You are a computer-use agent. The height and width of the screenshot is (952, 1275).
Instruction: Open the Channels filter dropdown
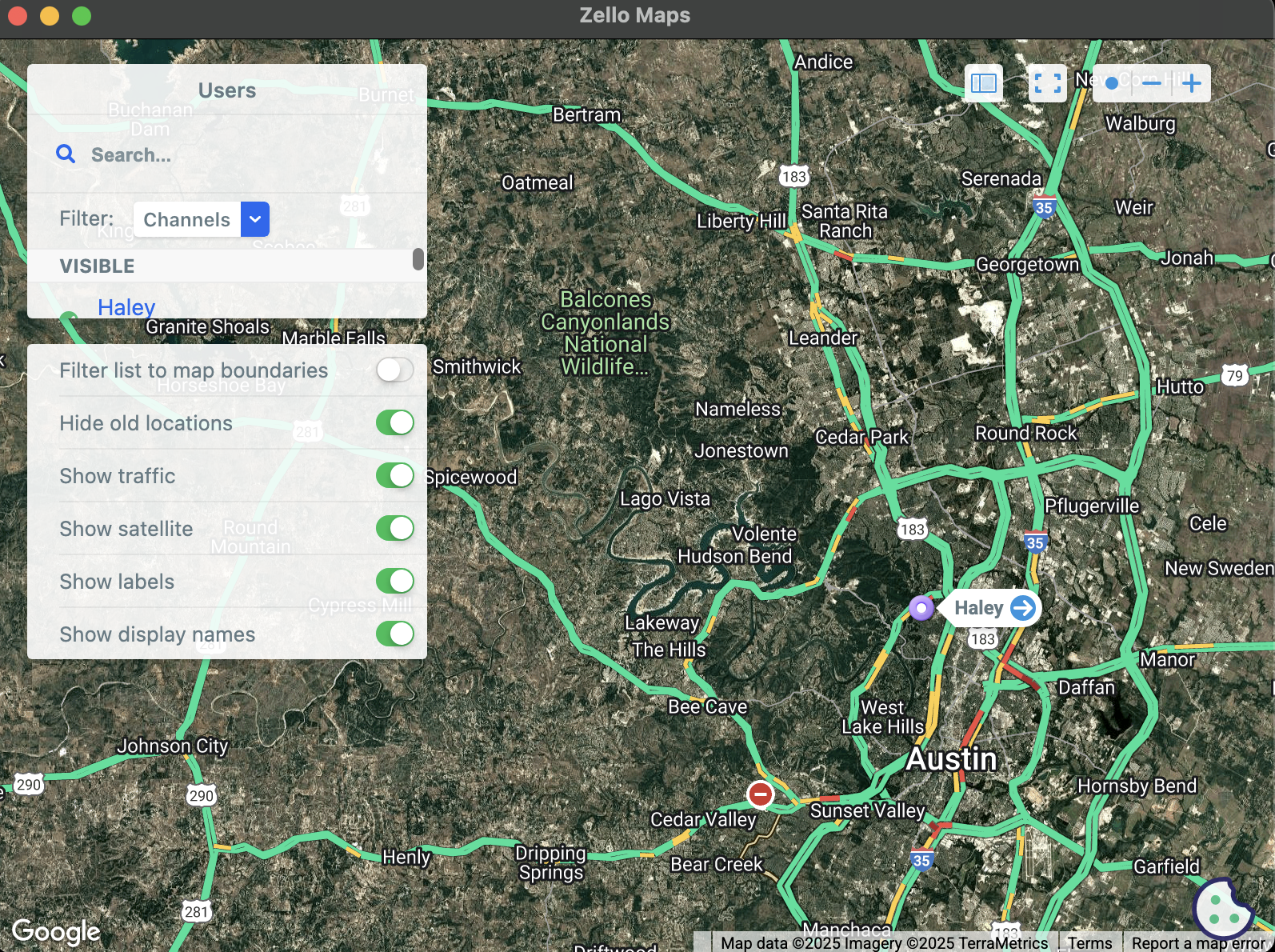254,219
